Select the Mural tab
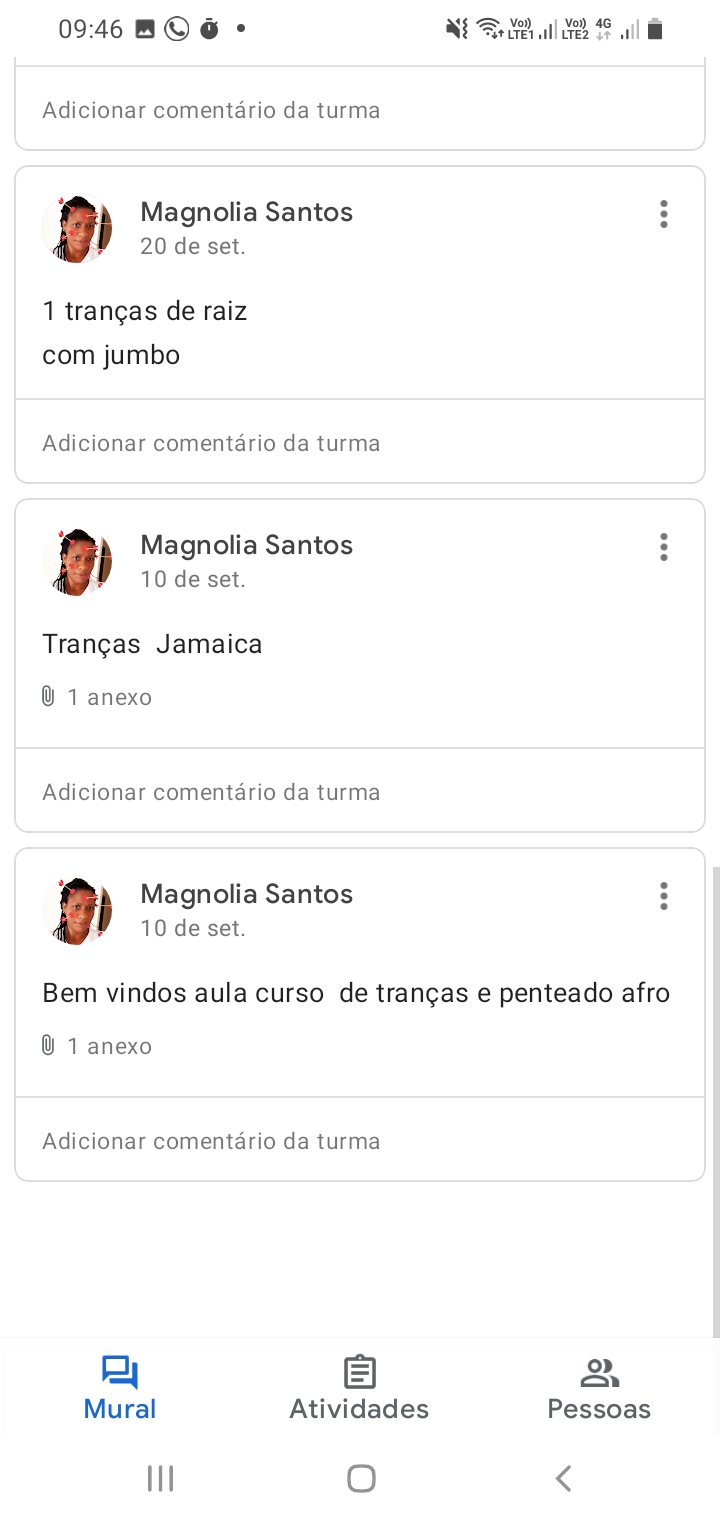This screenshot has height=1520, width=720. (x=120, y=1388)
